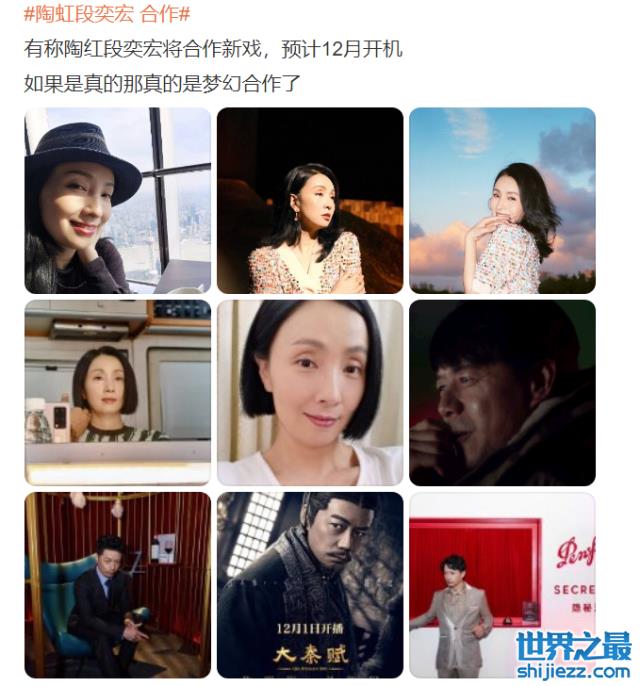641x686 pixels.
Task: View dark close-up photo of man's face
Action: (x=502, y=392)
